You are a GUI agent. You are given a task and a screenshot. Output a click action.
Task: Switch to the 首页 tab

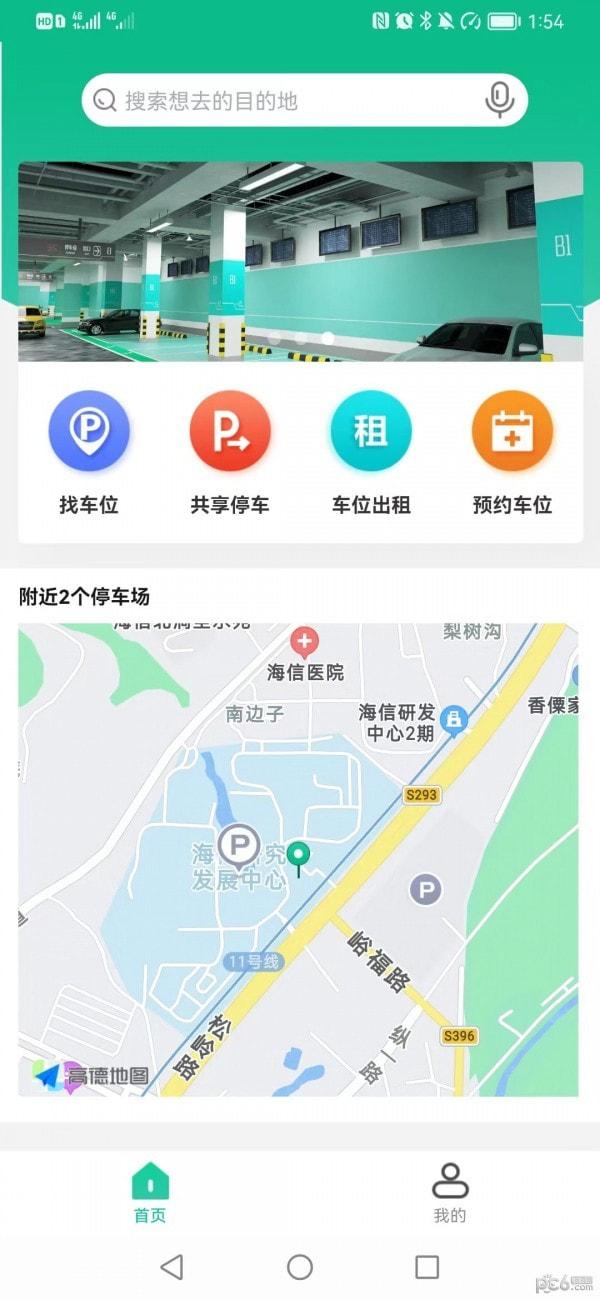[150, 1192]
